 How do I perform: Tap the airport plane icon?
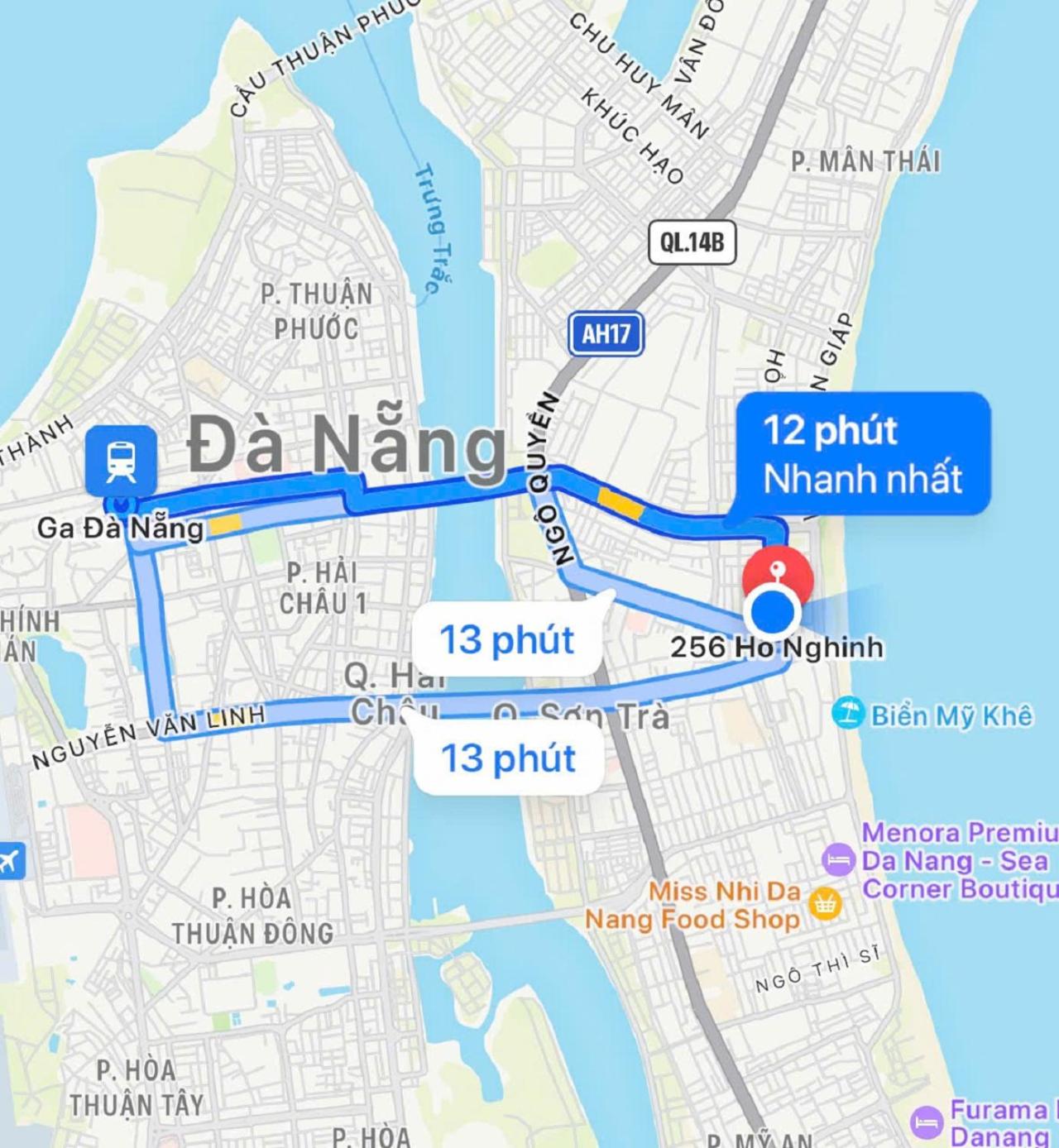tap(11, 861)
